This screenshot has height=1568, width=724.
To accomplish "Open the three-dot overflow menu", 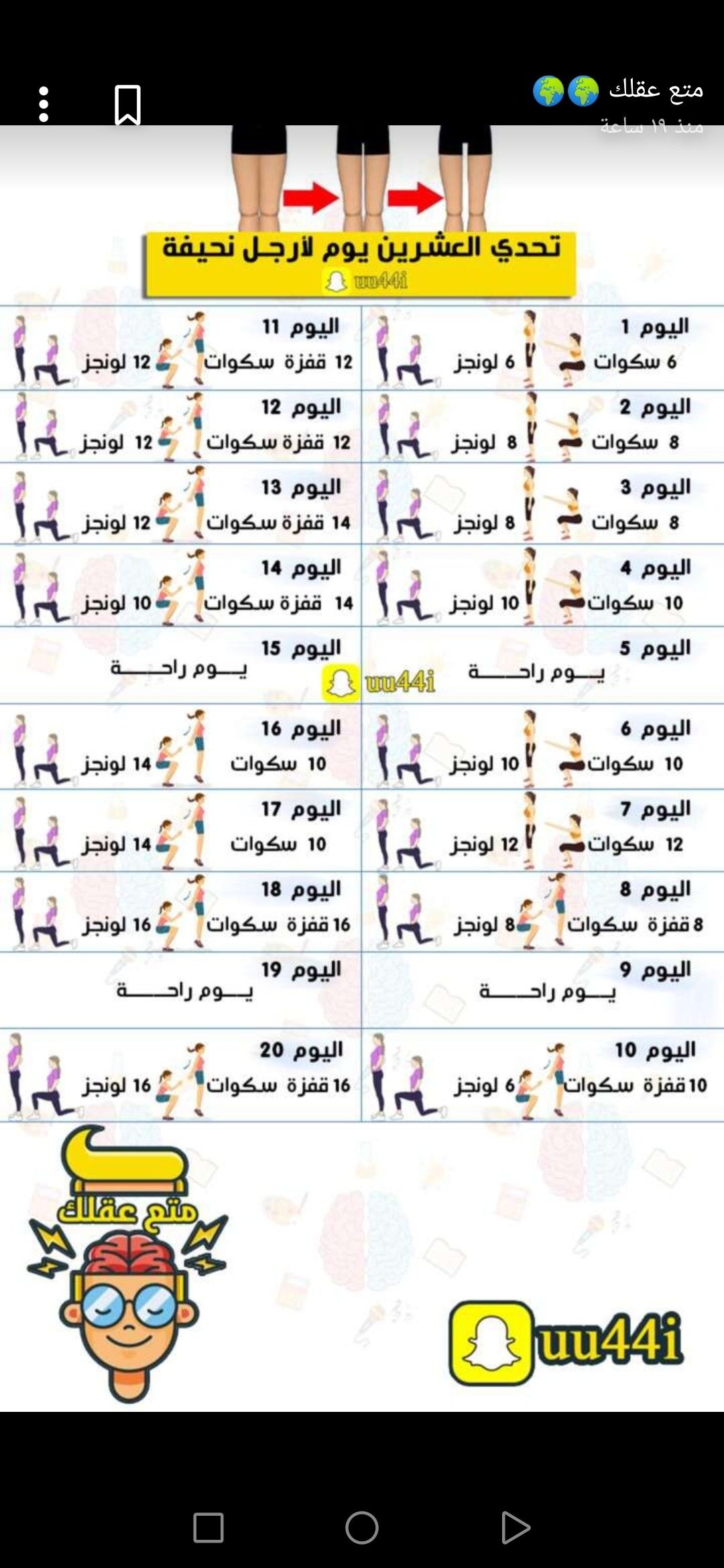I will [44, 105].
